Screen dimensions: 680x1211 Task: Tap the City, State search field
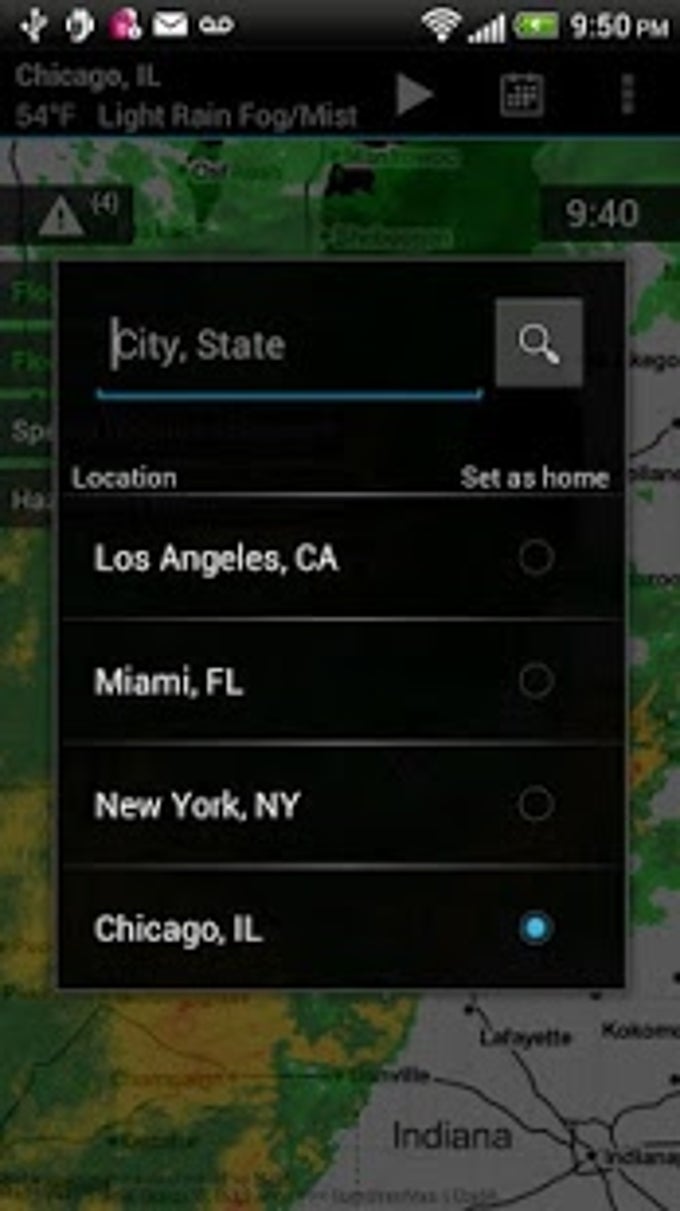[x=290, y=346]
